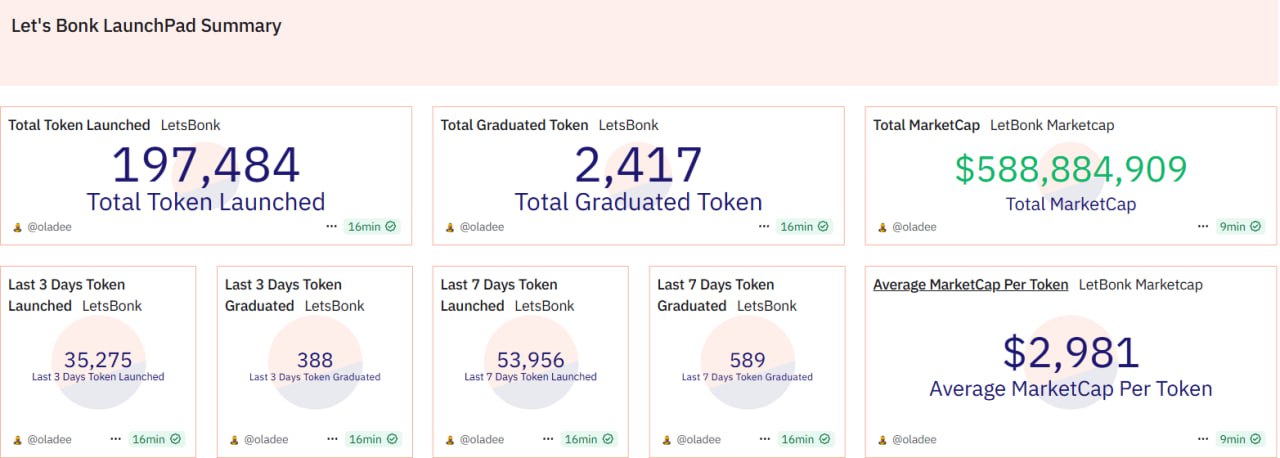The width and height of the screenshot is (1280, 458).
Task: Tap the 16min refresh badge on Last 7 Days Token Launched
Action: [x=588, y=439]
